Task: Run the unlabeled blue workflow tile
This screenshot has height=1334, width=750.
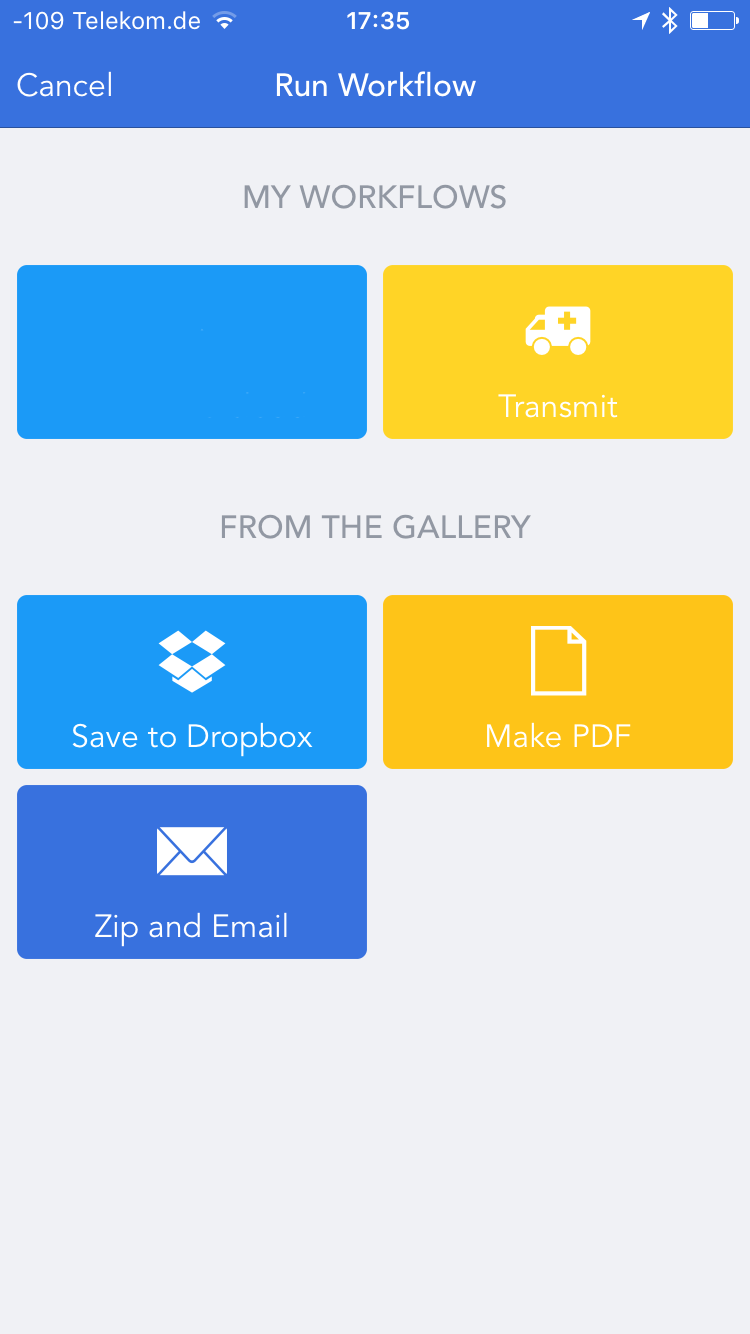Action: point(192,352)
